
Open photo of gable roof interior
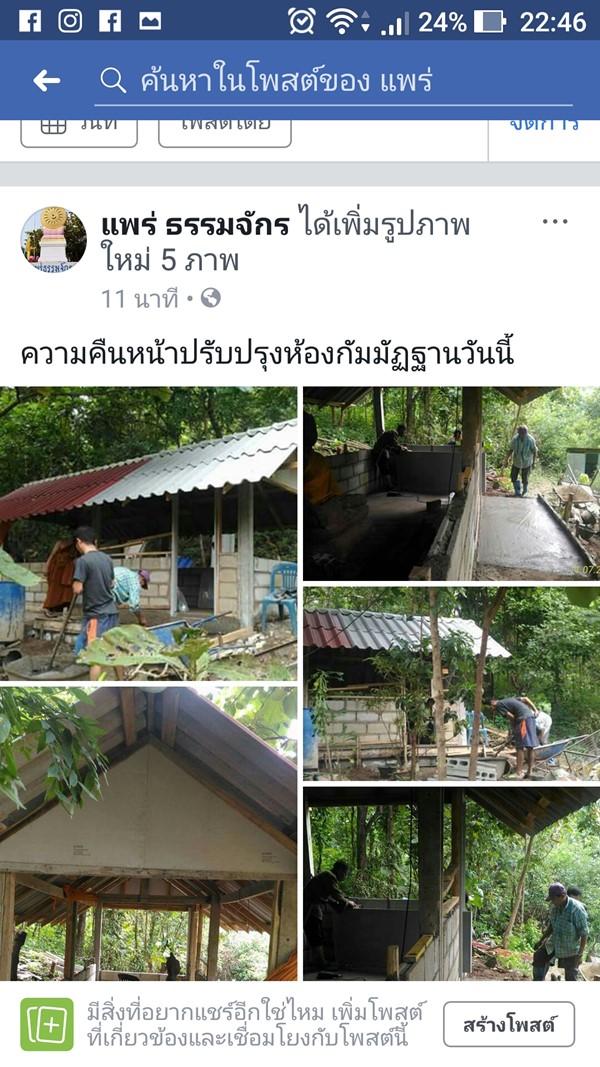pos(148,833)
